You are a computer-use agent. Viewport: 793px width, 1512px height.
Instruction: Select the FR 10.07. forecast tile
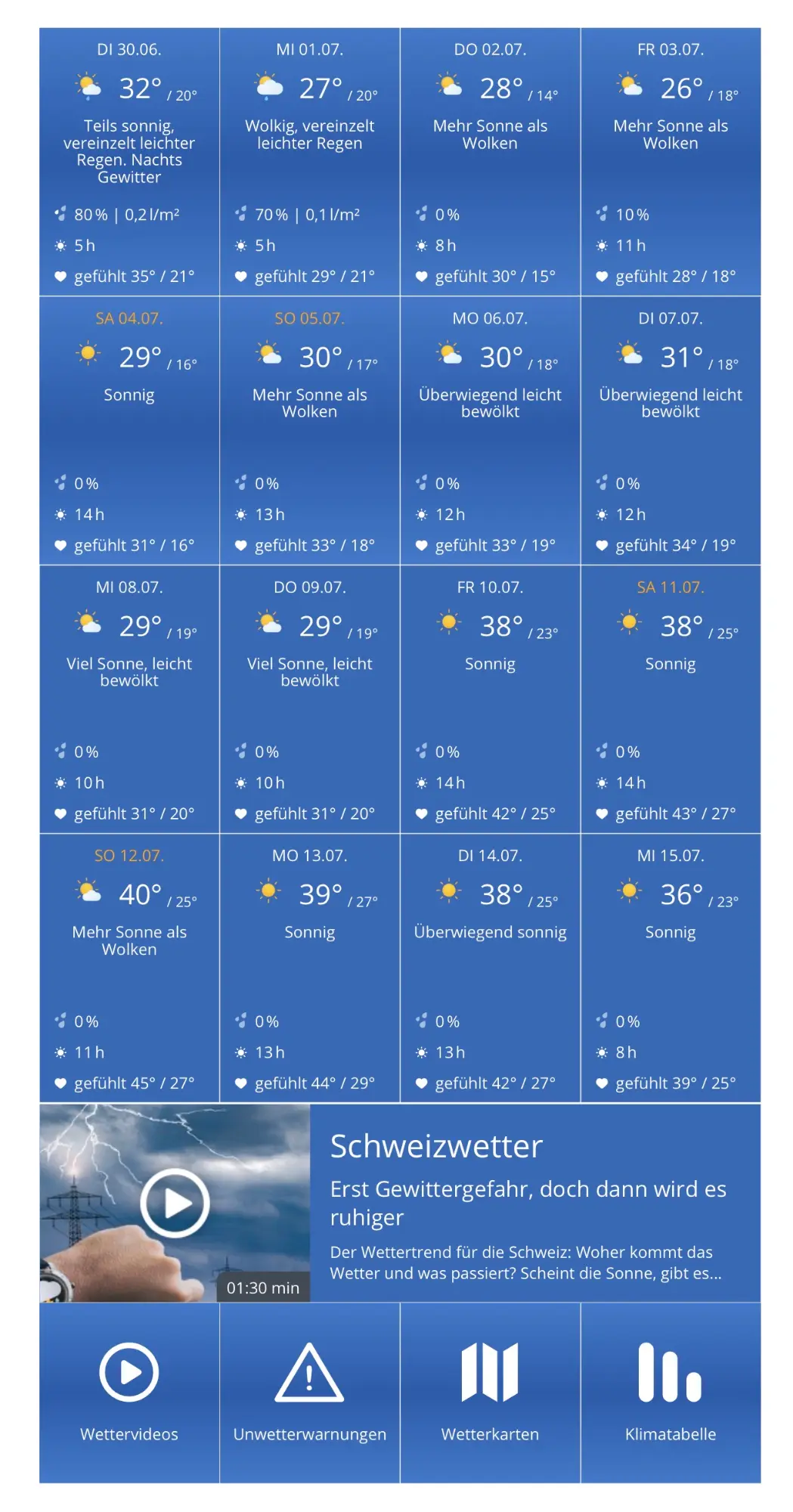[x=491, y=699]
